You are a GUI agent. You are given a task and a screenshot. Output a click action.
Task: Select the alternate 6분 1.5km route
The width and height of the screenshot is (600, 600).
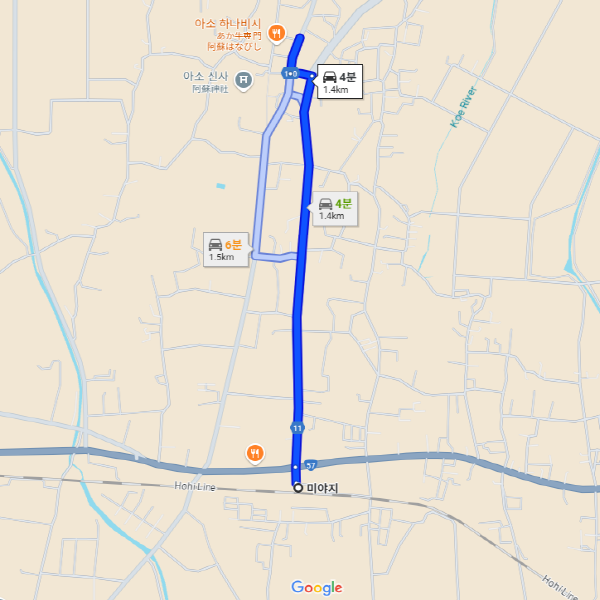point(224,250)
